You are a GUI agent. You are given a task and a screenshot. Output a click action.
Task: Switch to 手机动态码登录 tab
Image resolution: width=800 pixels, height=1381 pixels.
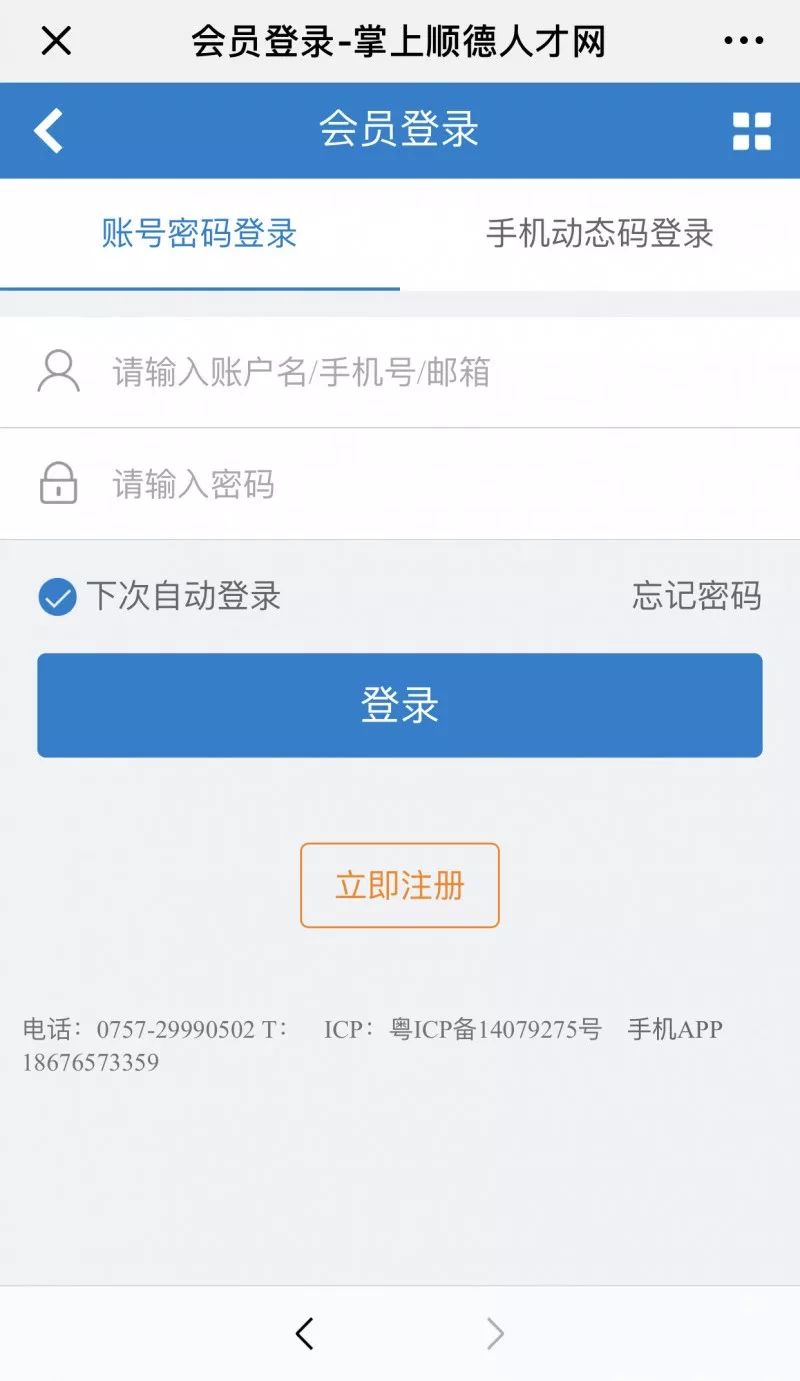tap(600, 234)
